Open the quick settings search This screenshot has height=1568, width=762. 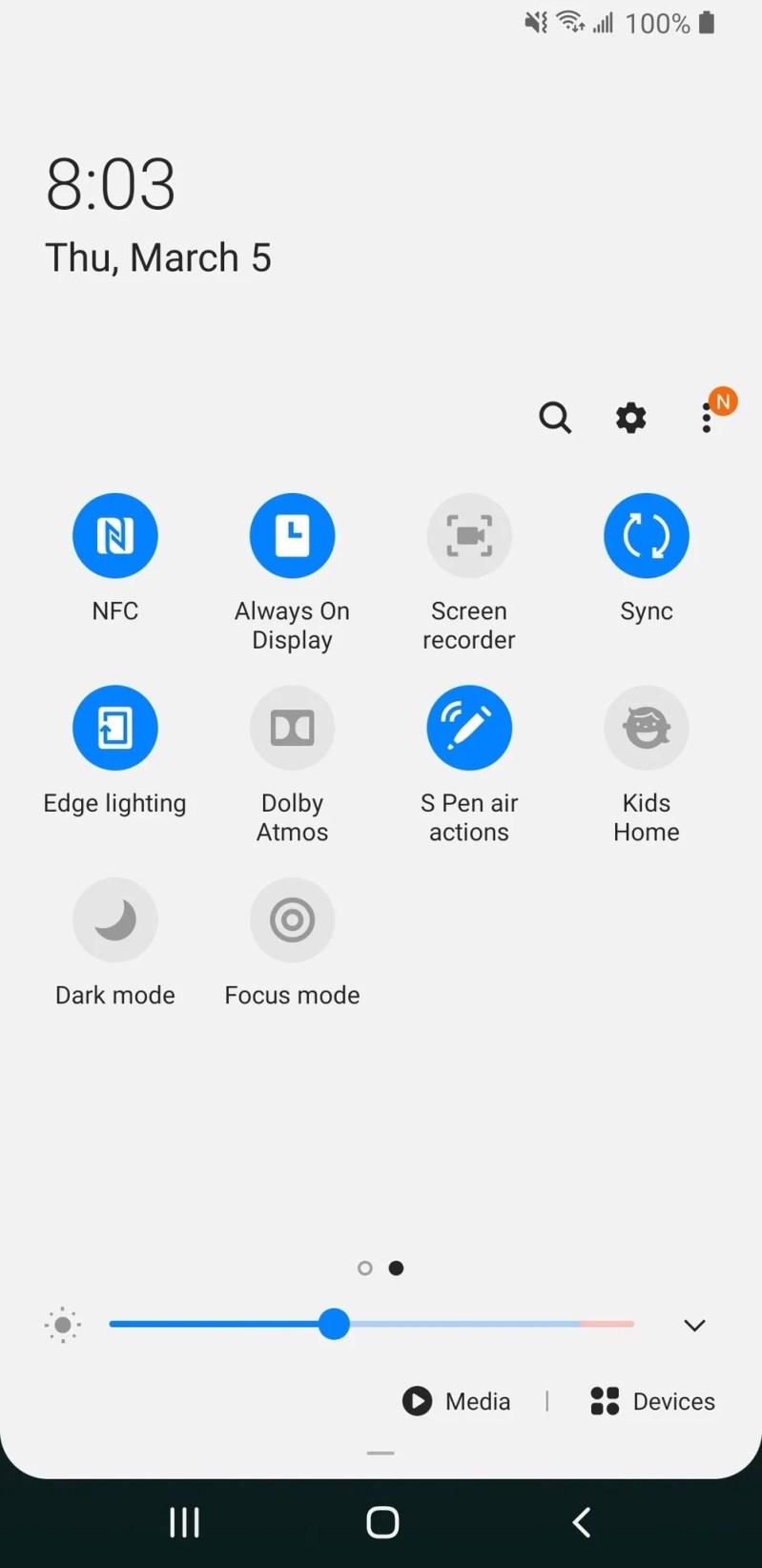[555, 418]
